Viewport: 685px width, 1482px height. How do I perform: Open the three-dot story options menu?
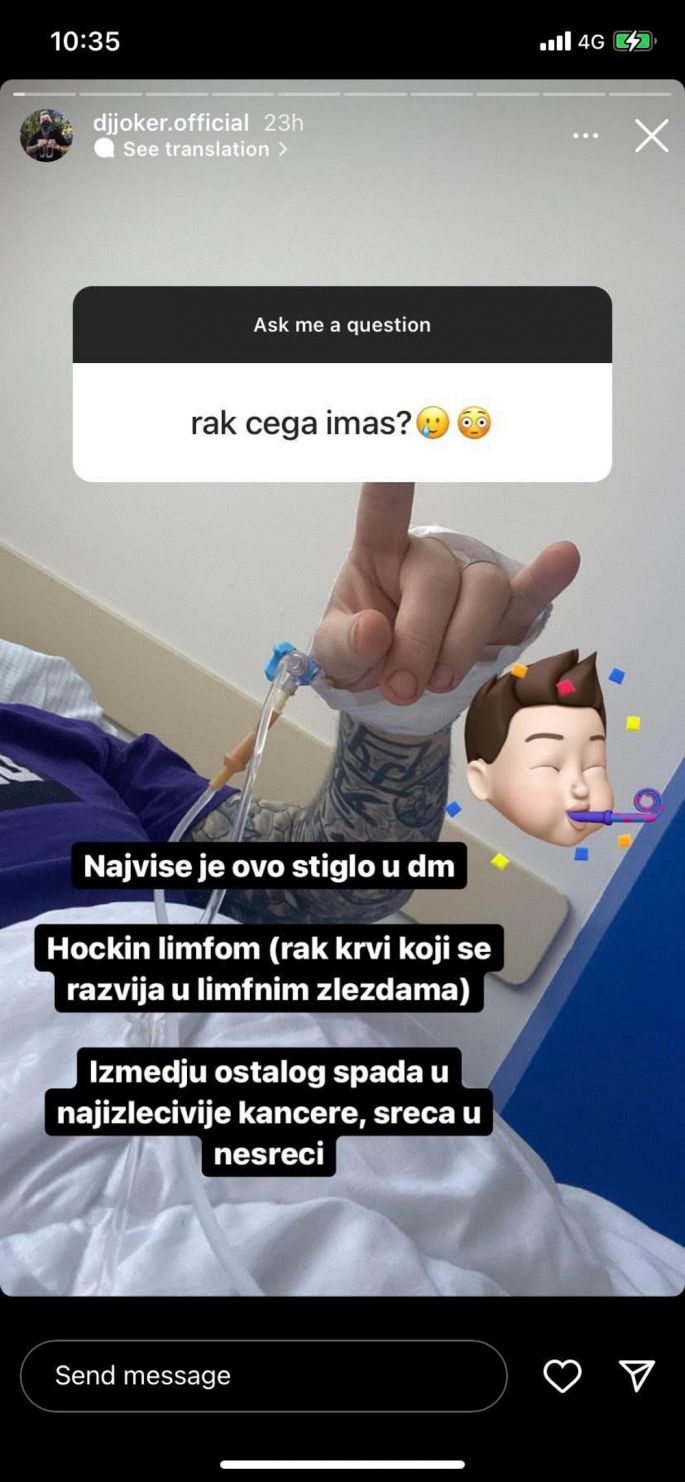(x=586, y=136)
